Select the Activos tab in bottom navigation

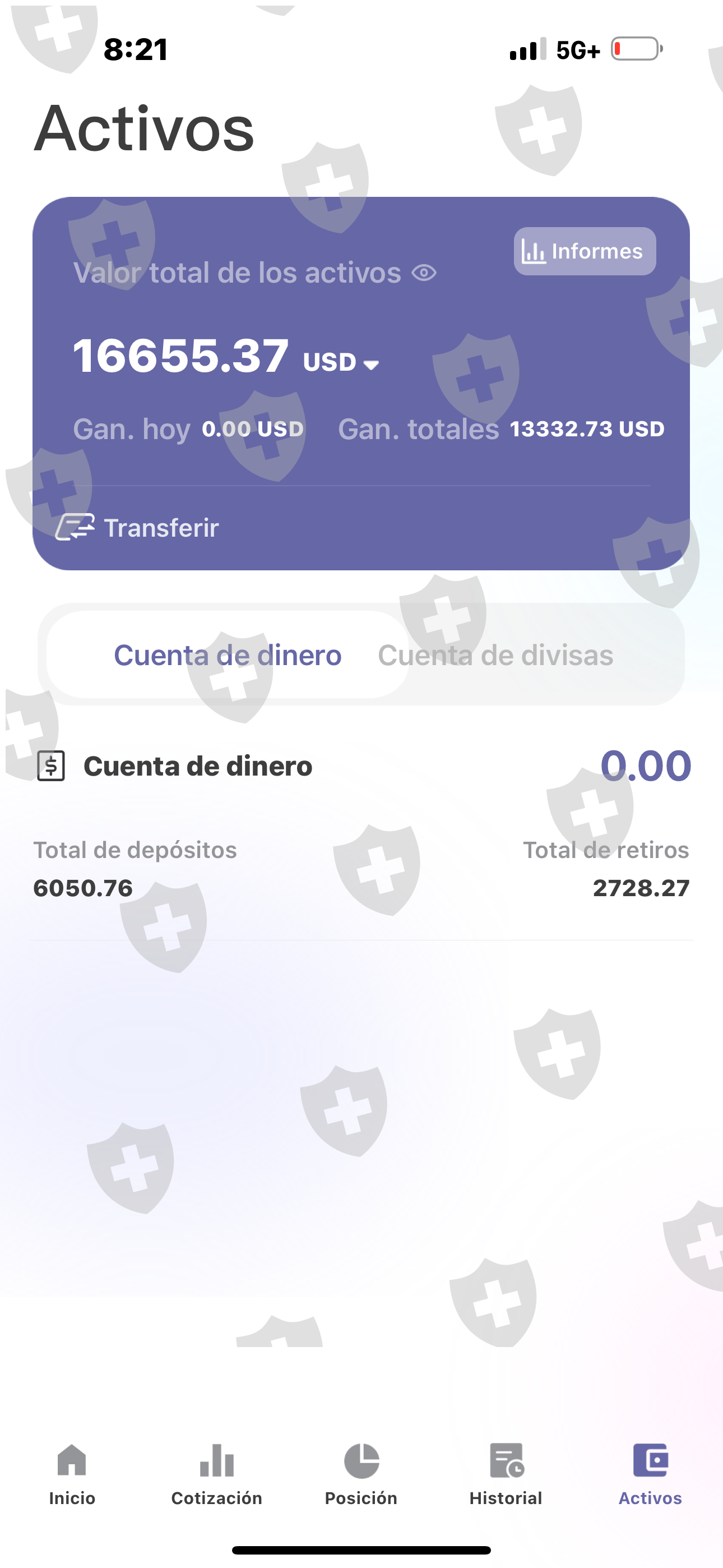coord(650,1472)
